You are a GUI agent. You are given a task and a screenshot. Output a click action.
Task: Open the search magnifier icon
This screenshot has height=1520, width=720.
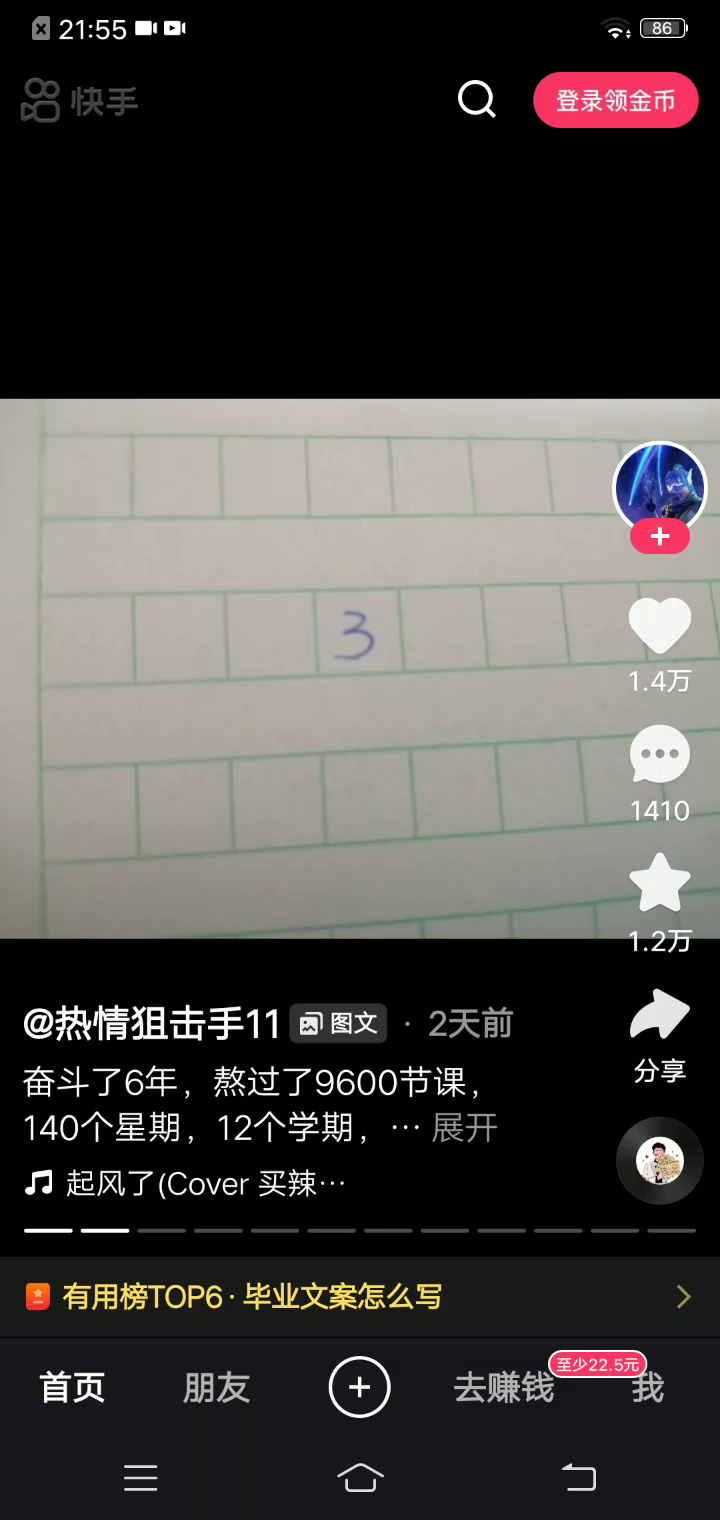coord(477,99)
